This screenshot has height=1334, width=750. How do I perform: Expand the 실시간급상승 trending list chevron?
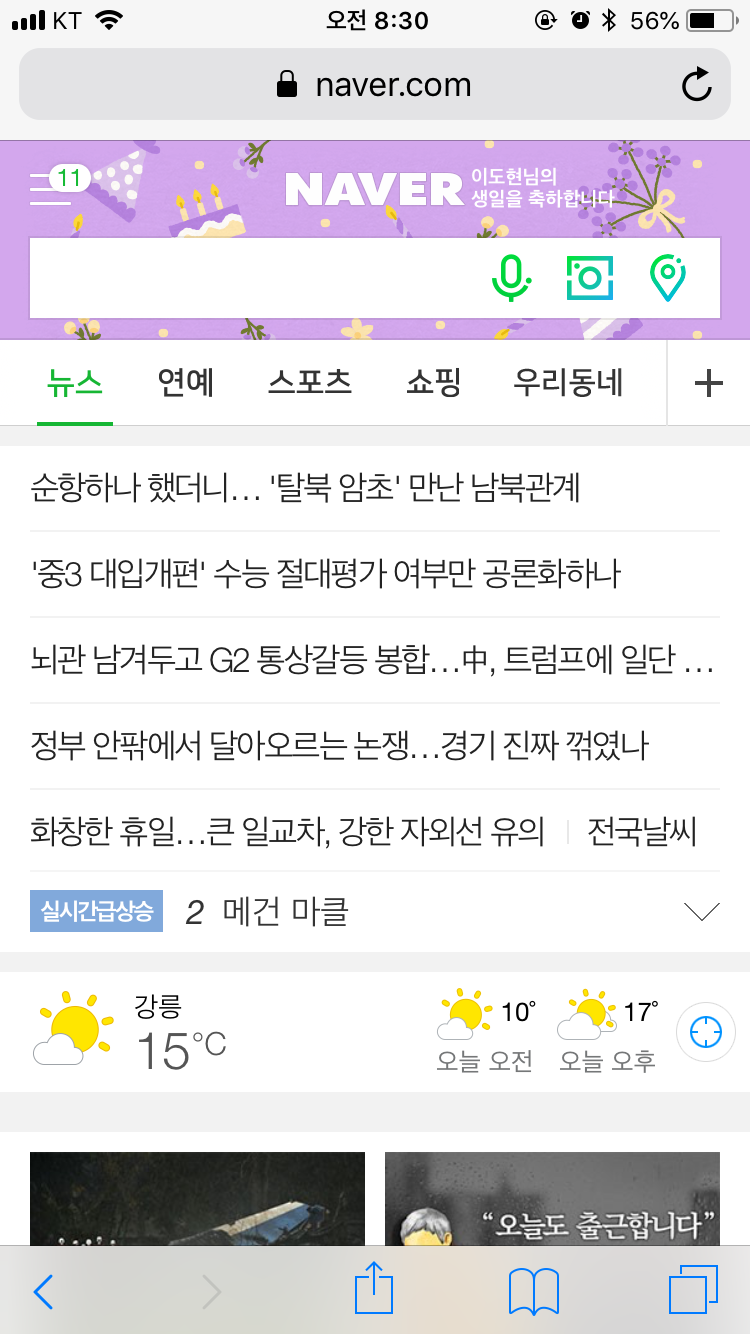[703, 909]
